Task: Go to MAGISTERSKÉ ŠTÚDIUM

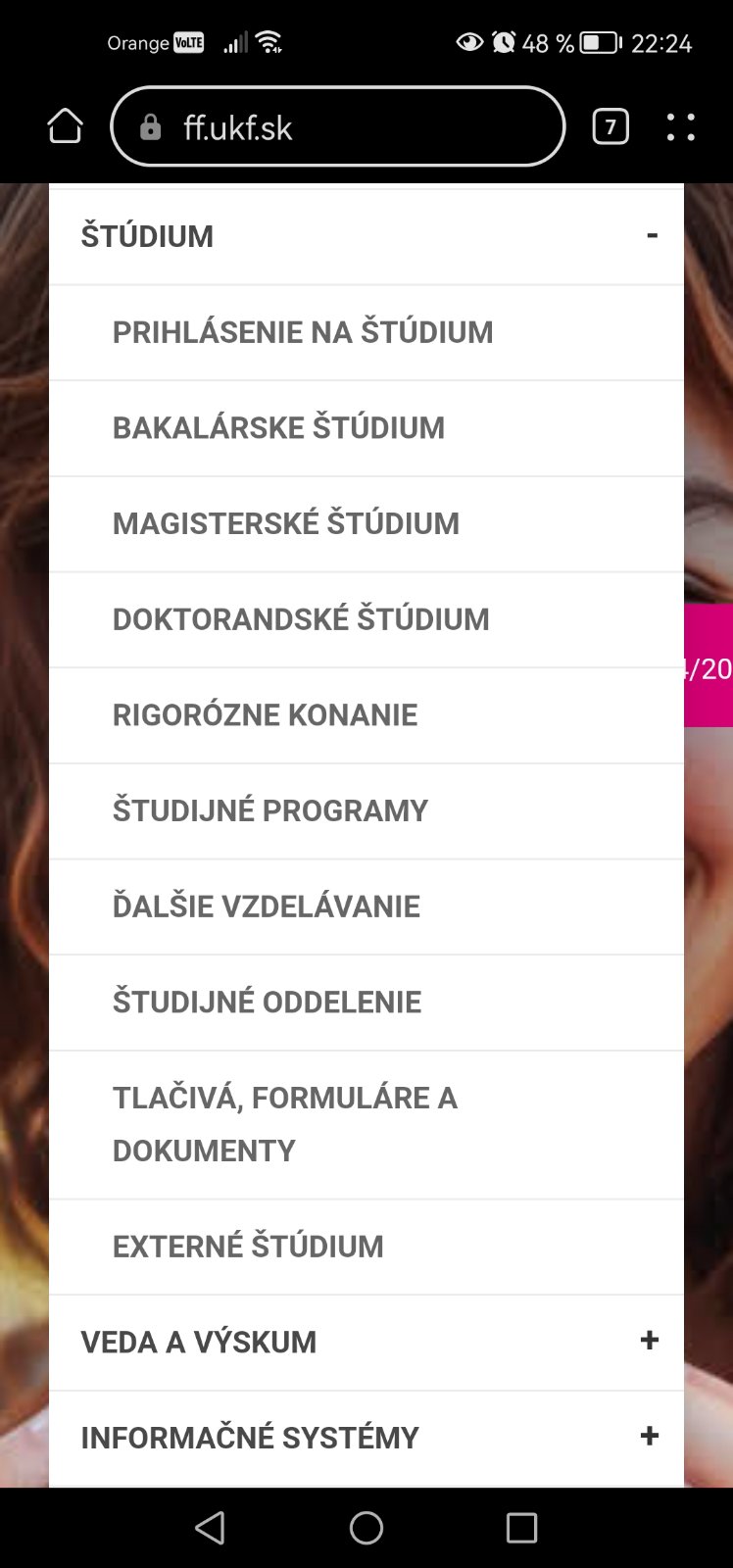Action: [286, 523]
